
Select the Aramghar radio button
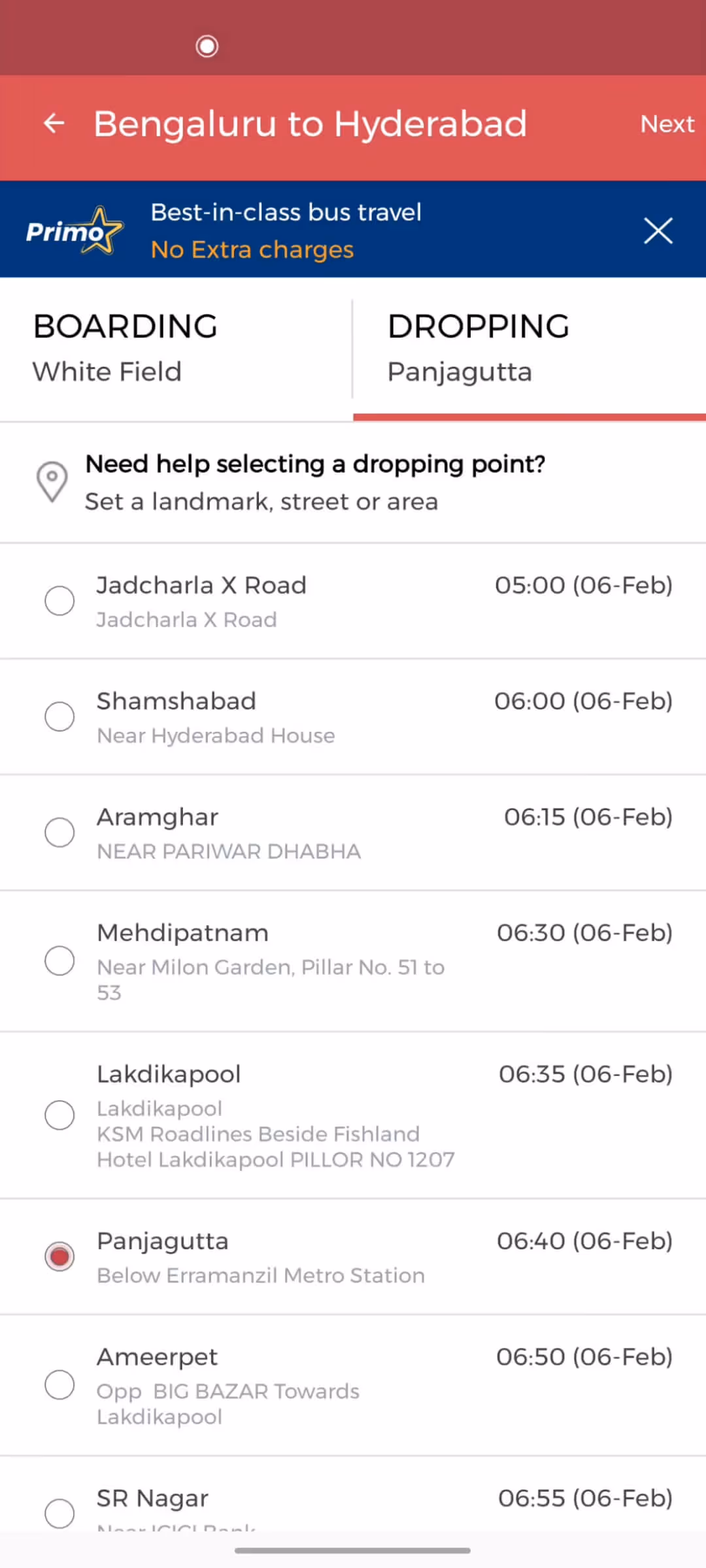pos(59,832)
